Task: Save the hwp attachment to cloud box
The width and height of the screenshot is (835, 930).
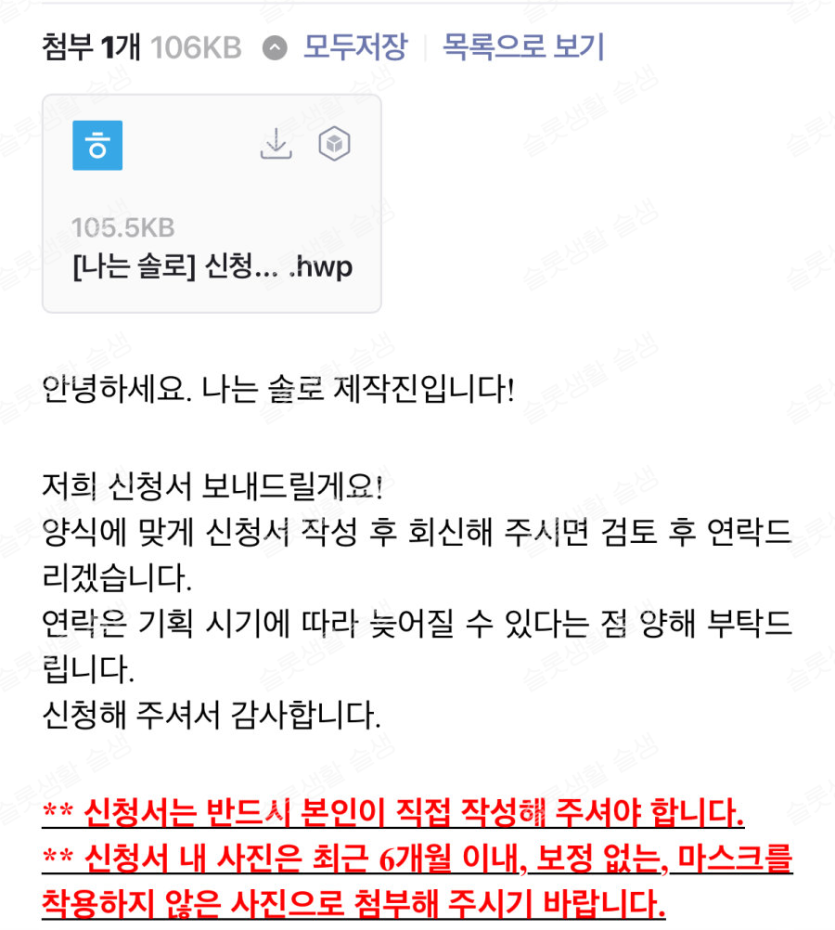Action: 334,145
